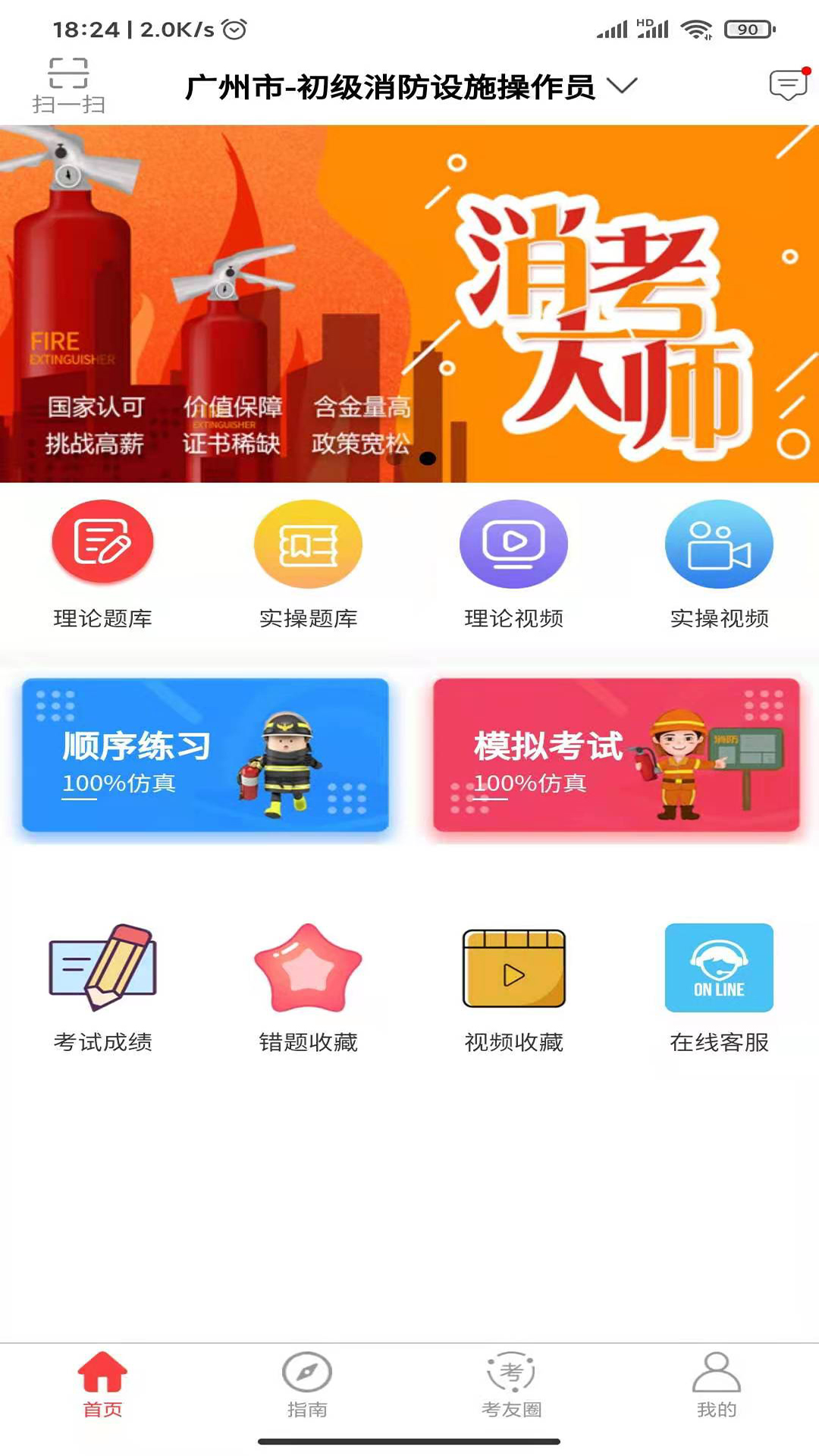The image size is (819, 1456).
Task: Tap the promotional banner image
Action: (409, 303)
